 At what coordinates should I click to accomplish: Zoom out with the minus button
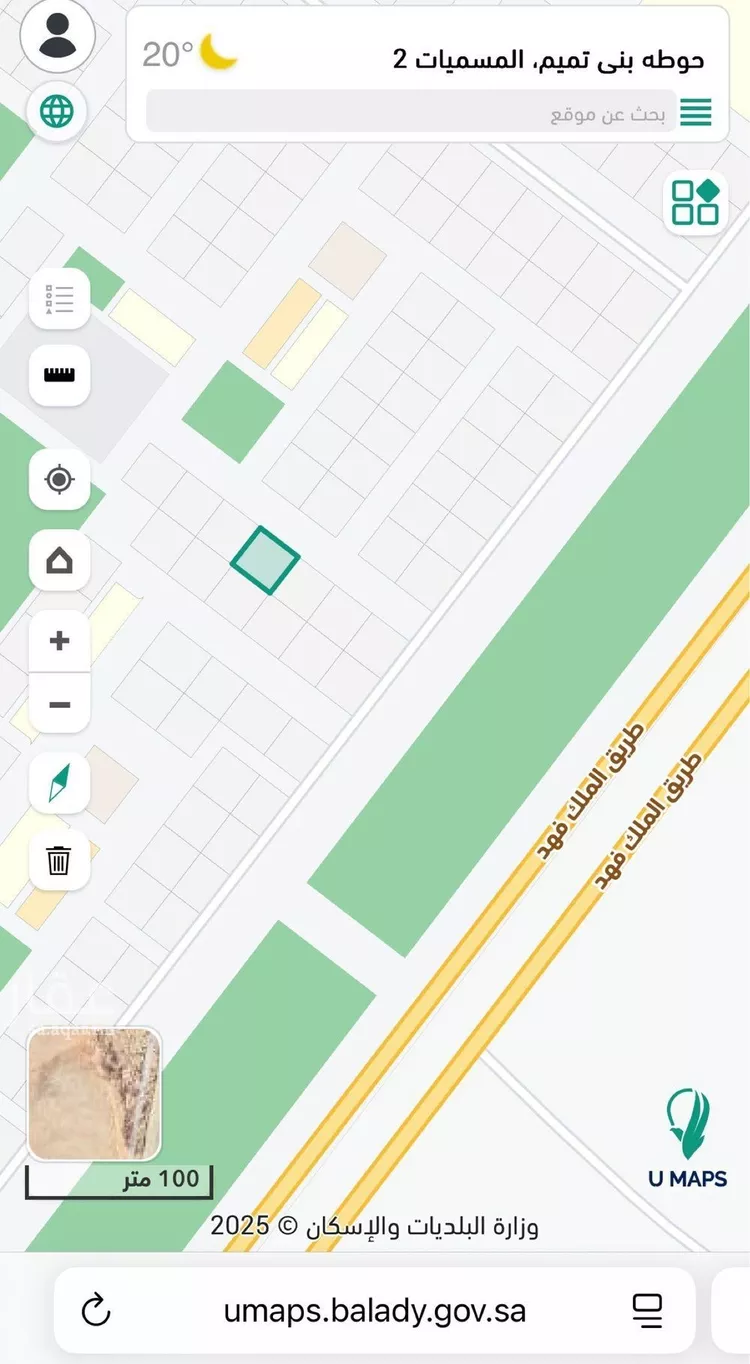click(59, 704)
